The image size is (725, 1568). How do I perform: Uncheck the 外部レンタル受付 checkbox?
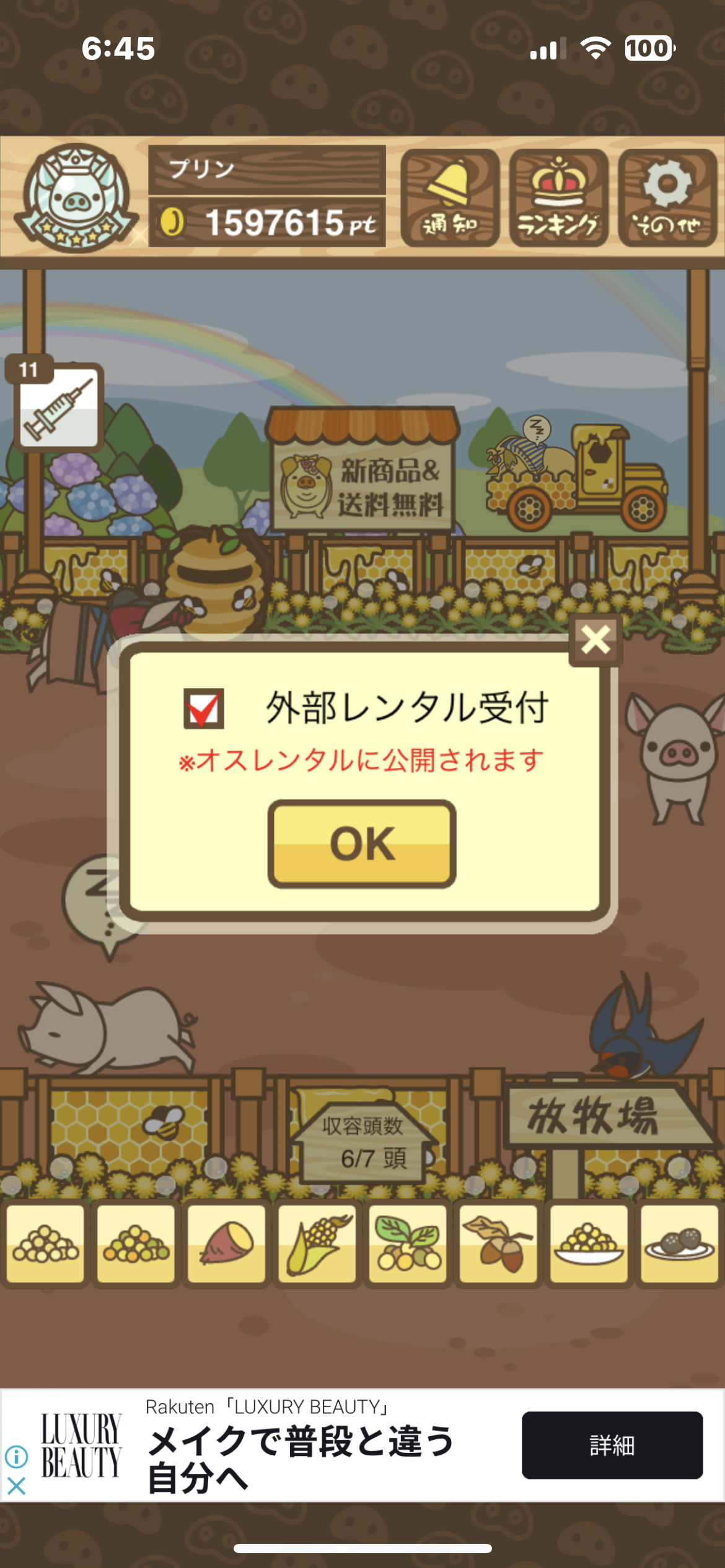[x=204, y=709]
